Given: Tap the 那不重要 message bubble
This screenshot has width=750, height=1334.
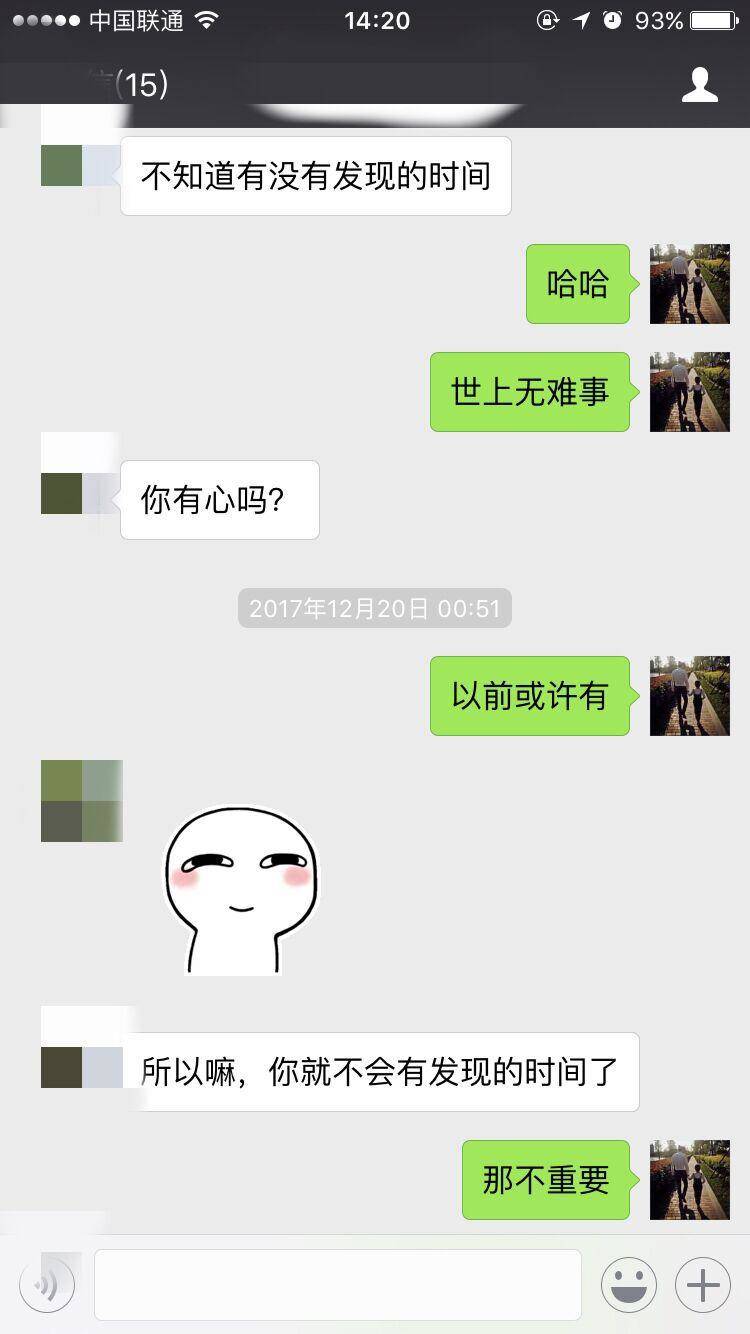Looking at the screenshot, I should pyautogui.click(x=546, y=1180).
